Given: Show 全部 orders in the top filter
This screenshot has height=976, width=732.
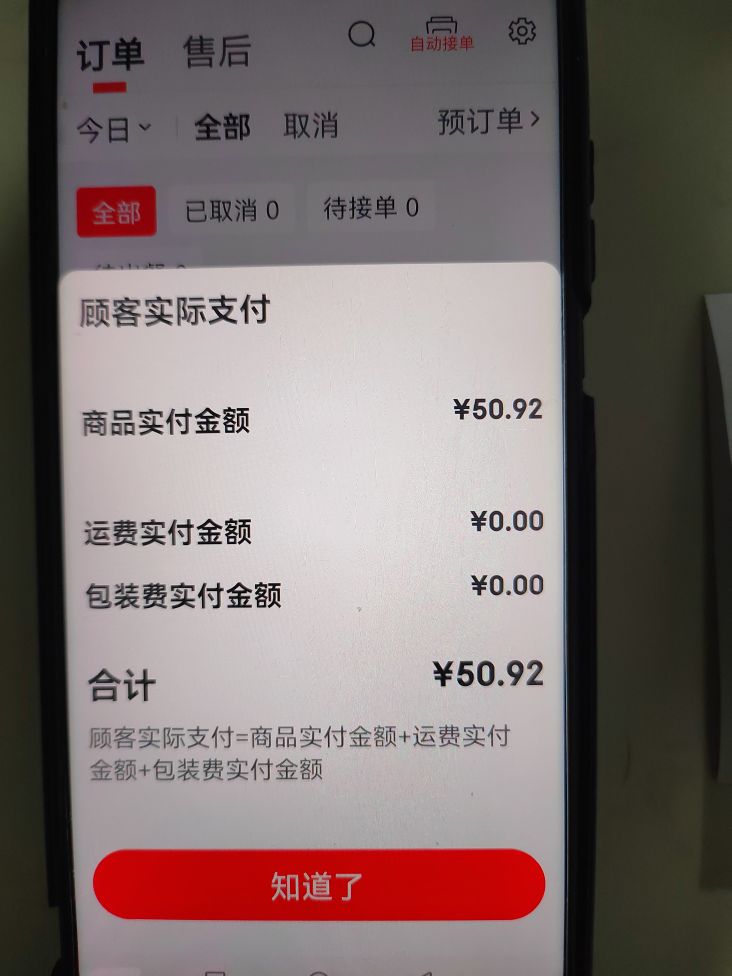Looking at the screenshot, I should (222, 127).
